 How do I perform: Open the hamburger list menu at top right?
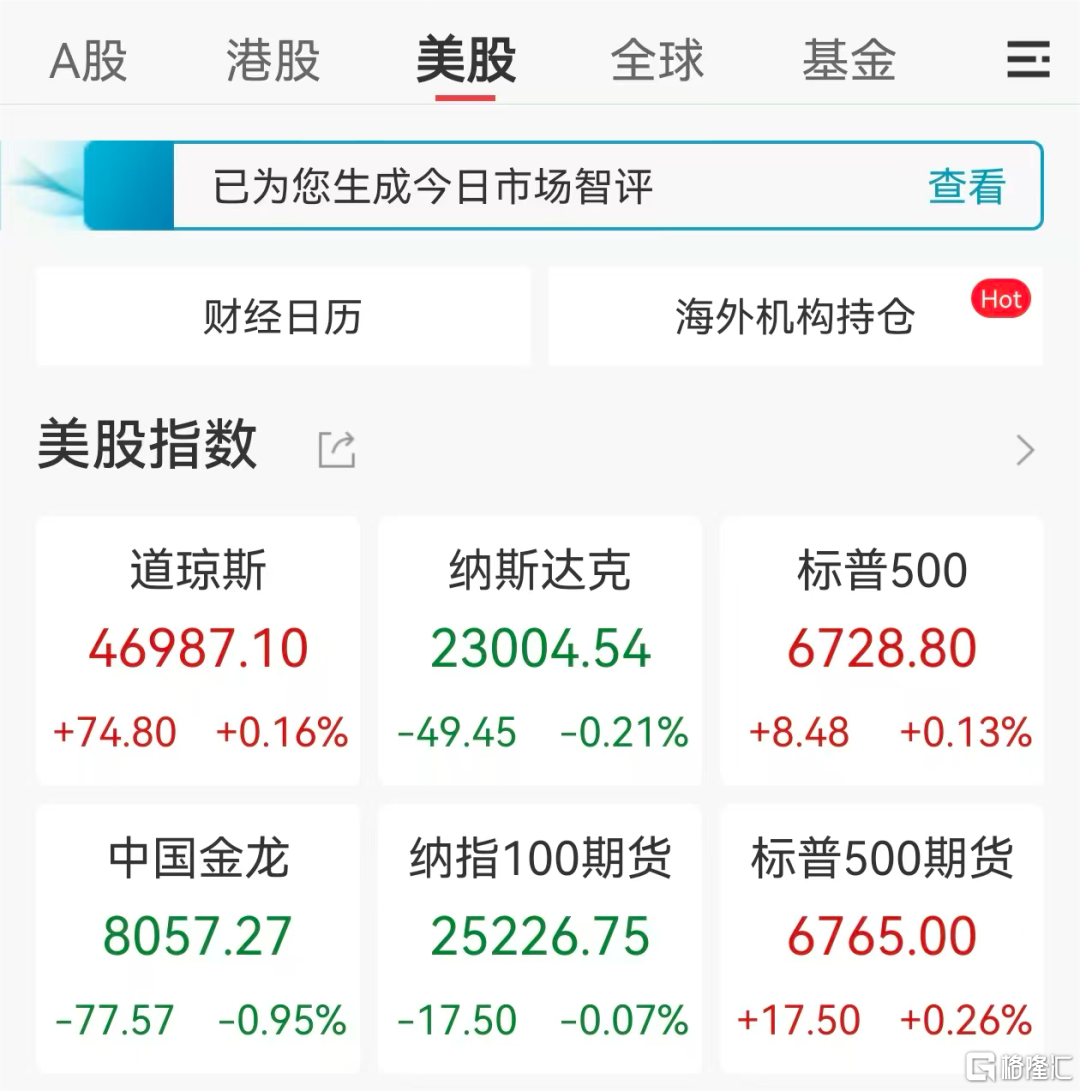click(x=1028, y=60)
